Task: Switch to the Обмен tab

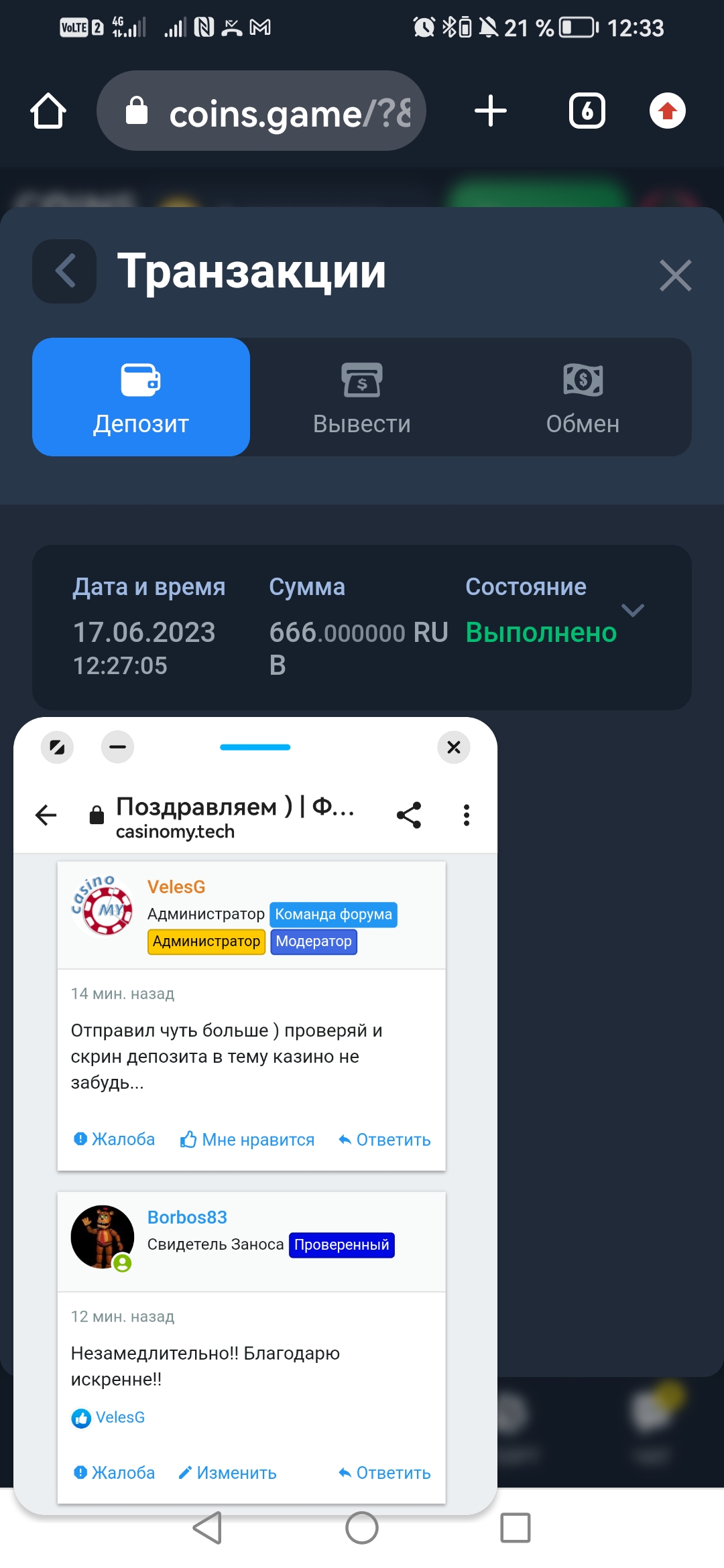Action: pos(582,397)
